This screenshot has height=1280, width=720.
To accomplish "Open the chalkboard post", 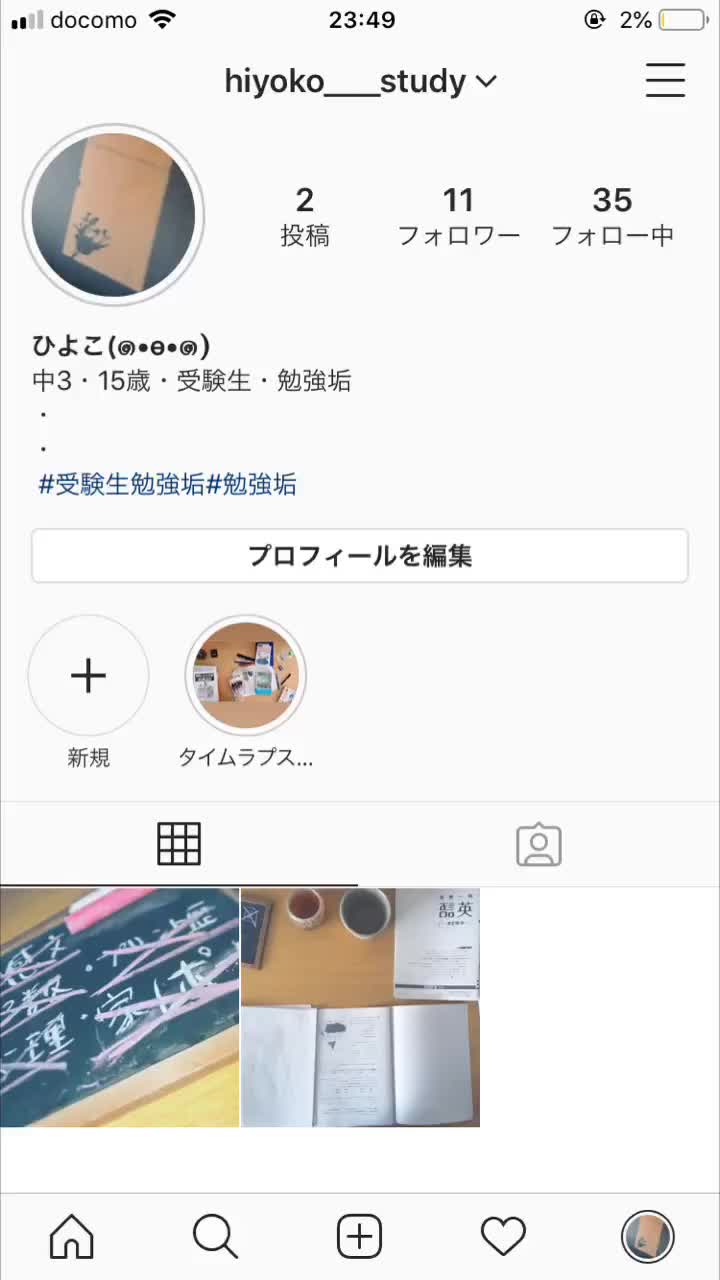I will (x=119, y=1007).
